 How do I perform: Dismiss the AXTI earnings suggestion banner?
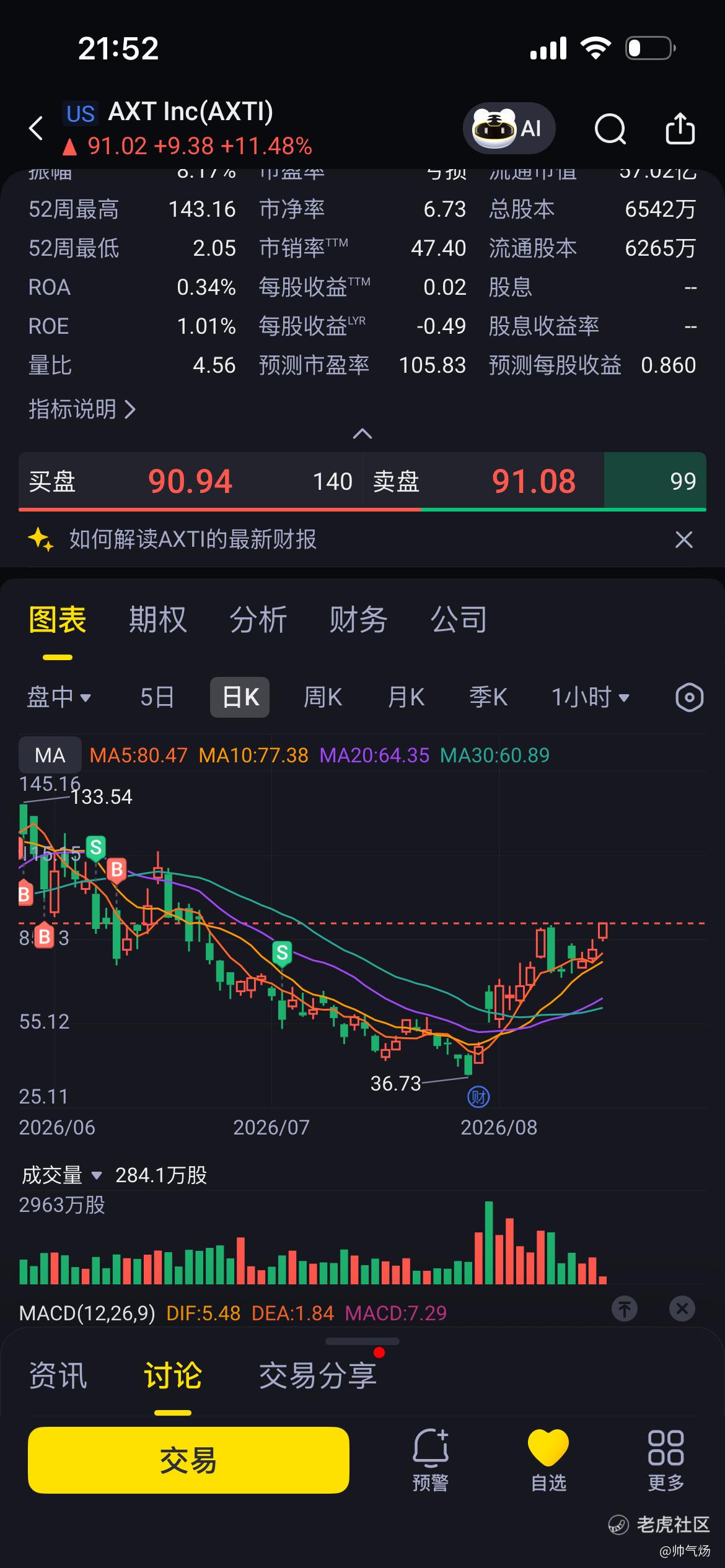click(x=683, y=539)
